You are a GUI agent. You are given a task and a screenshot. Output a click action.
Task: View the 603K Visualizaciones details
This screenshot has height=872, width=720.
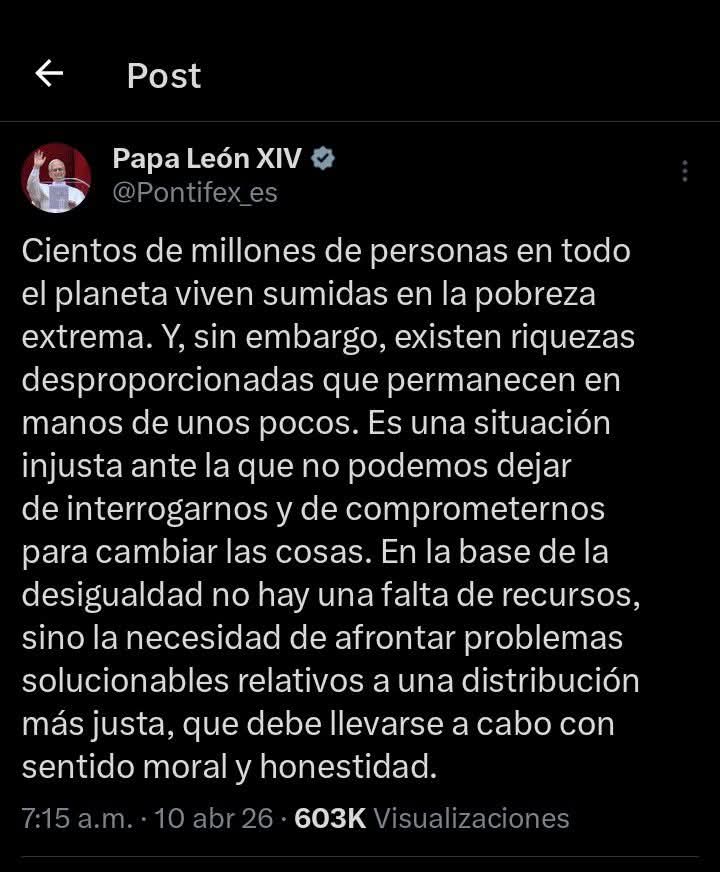432,818
